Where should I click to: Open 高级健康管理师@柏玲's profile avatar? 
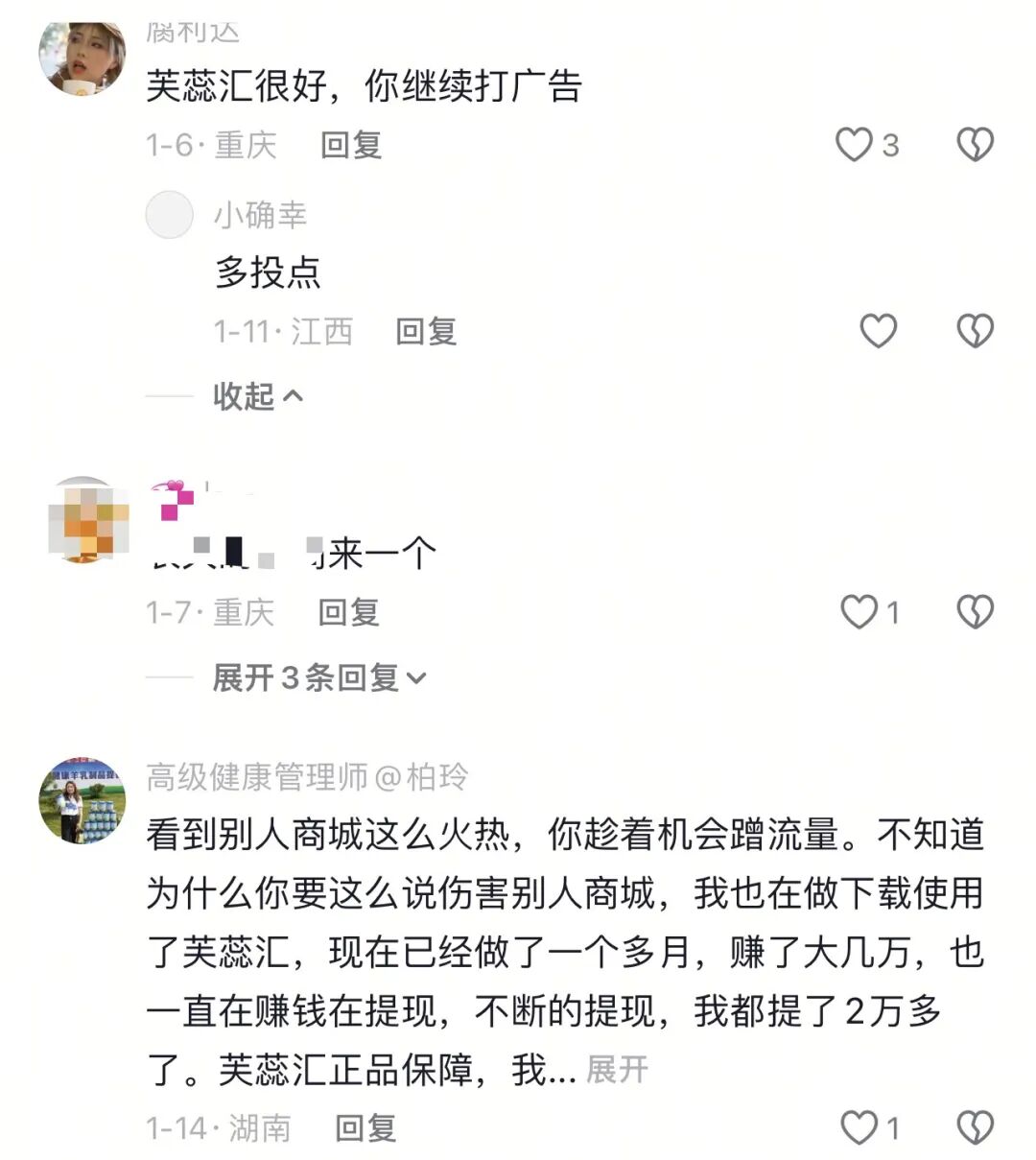click(82, 800)
